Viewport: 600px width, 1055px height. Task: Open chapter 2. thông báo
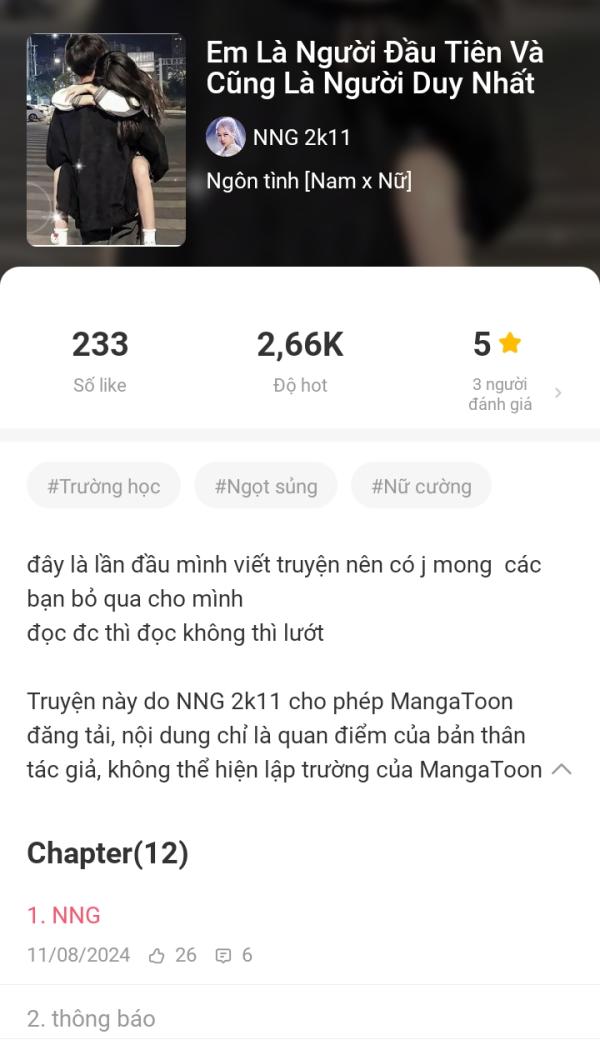pos(91,1019)
